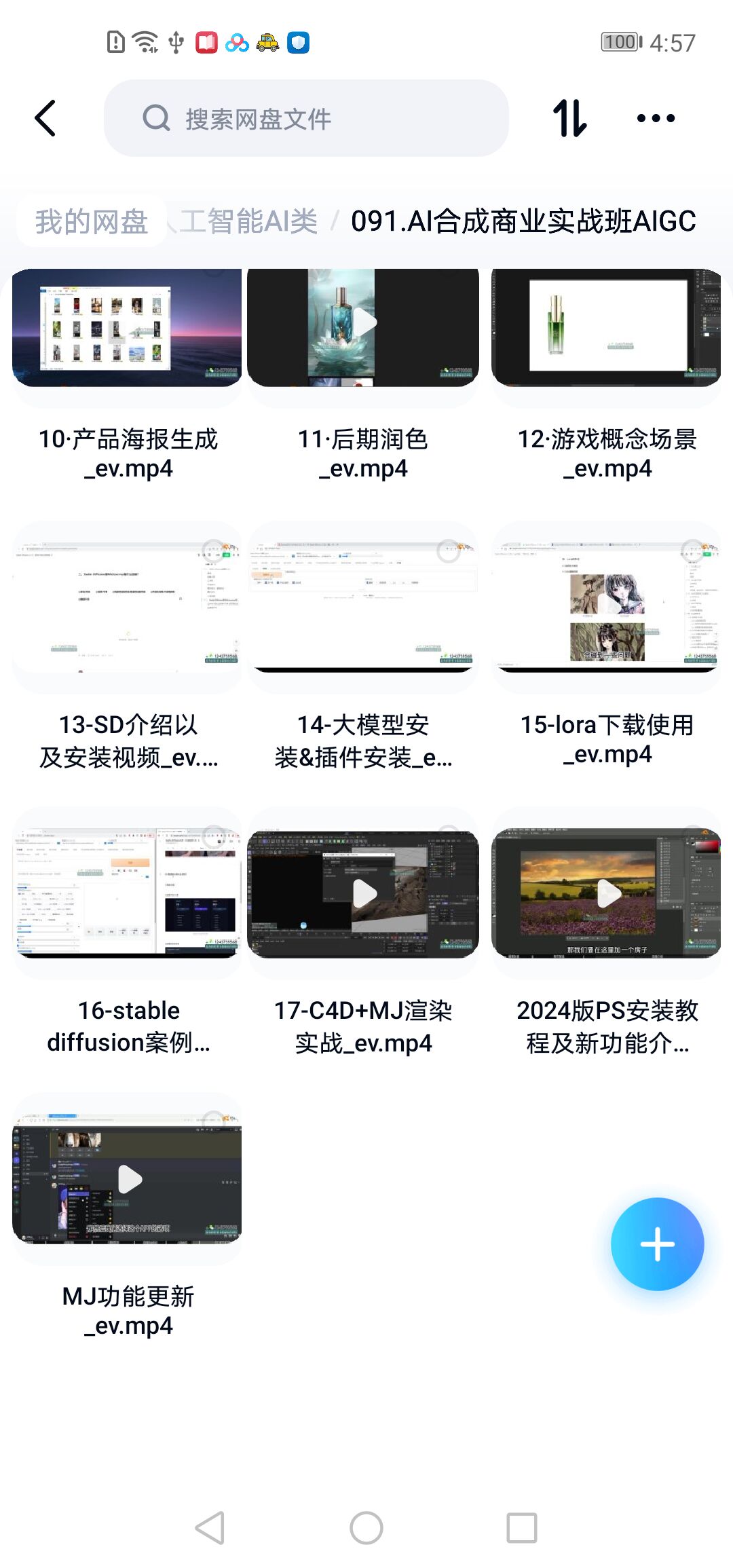Play video 11·后期润色_ev.mp4
This screenshot has height=1568, width=733.
pos(364,323)
